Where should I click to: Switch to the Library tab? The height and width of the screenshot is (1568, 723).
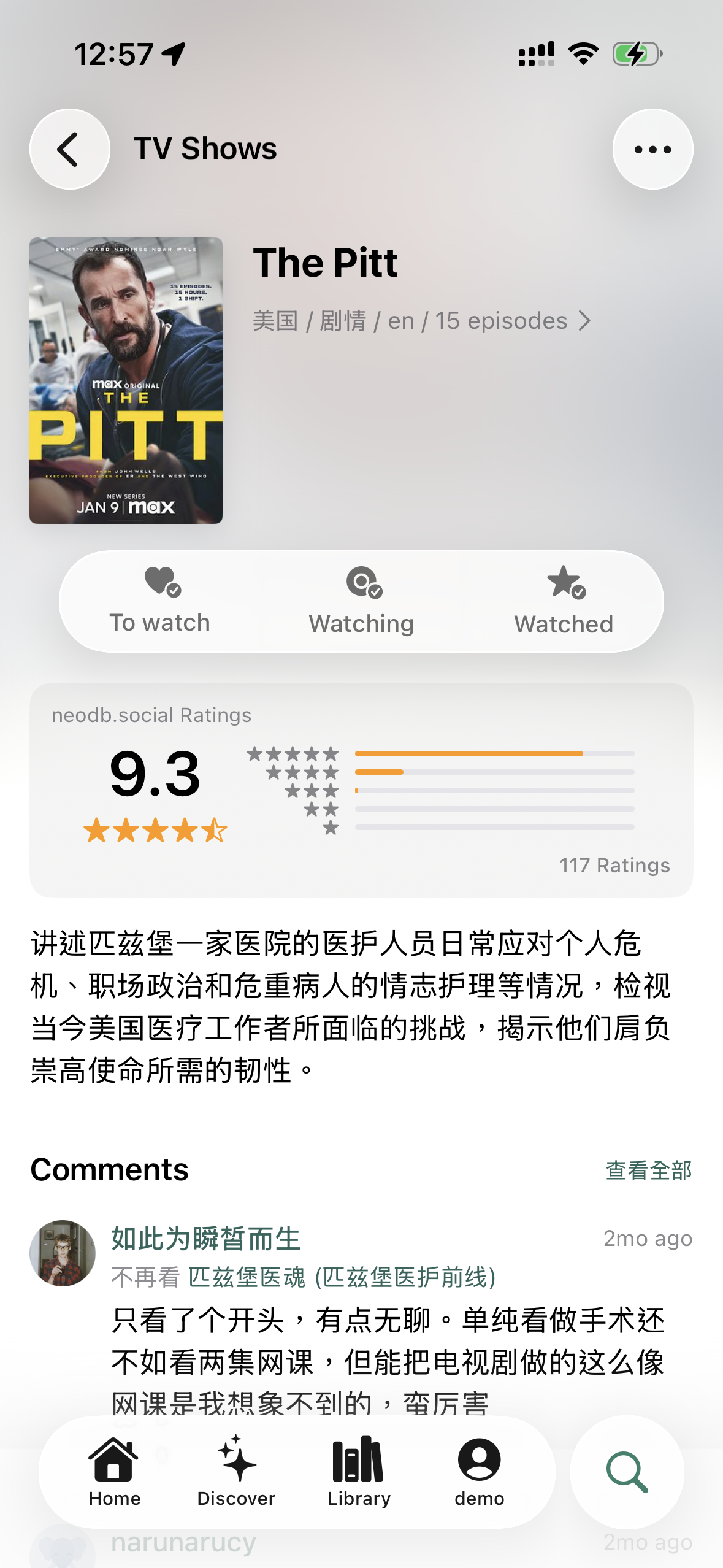359,1471
